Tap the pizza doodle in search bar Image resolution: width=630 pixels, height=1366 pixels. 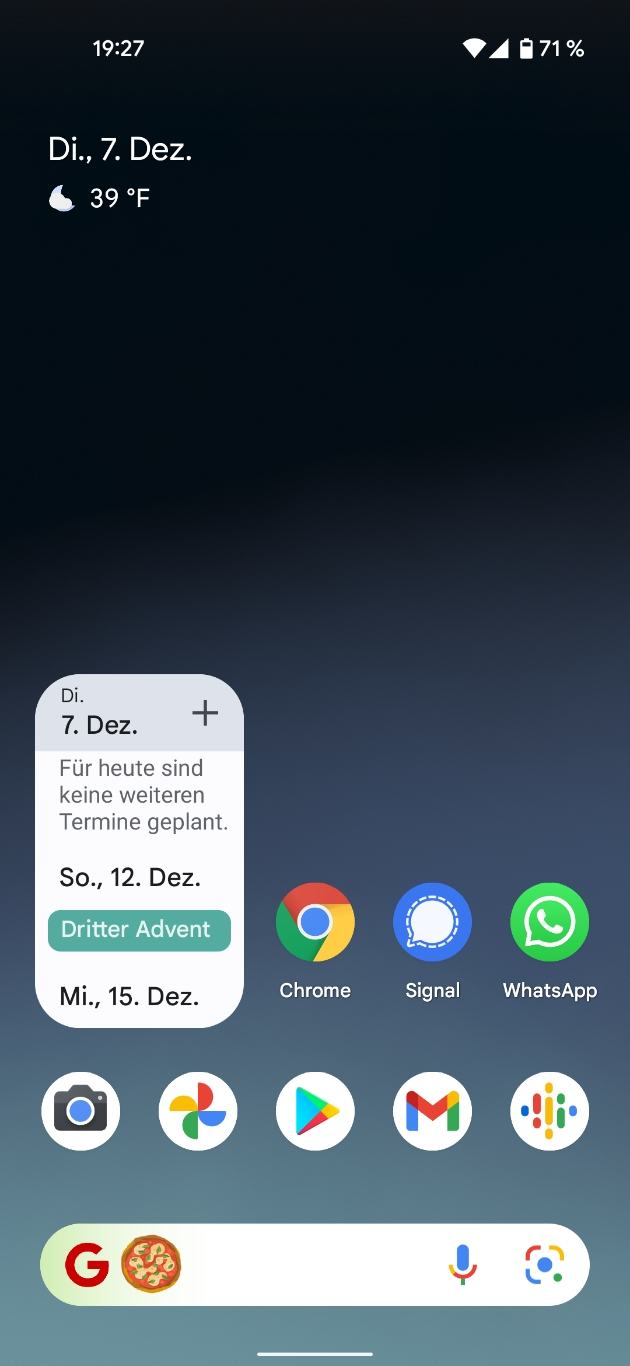click(151, 1265)
